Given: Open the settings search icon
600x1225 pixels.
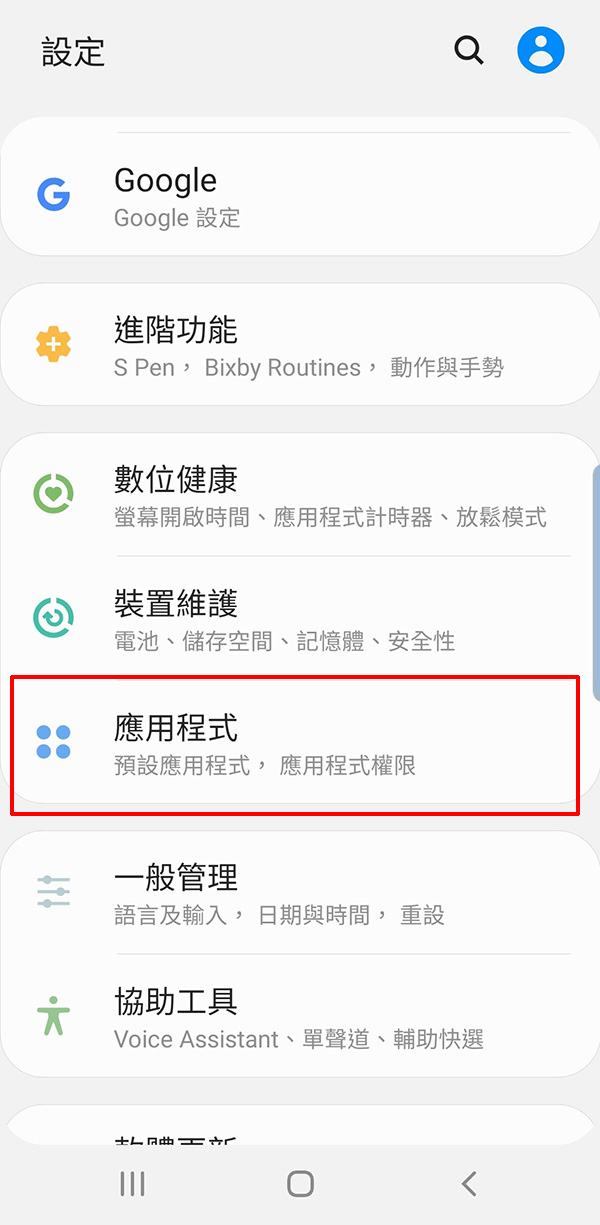Looking at the screenshot, I should pos(469,50).
